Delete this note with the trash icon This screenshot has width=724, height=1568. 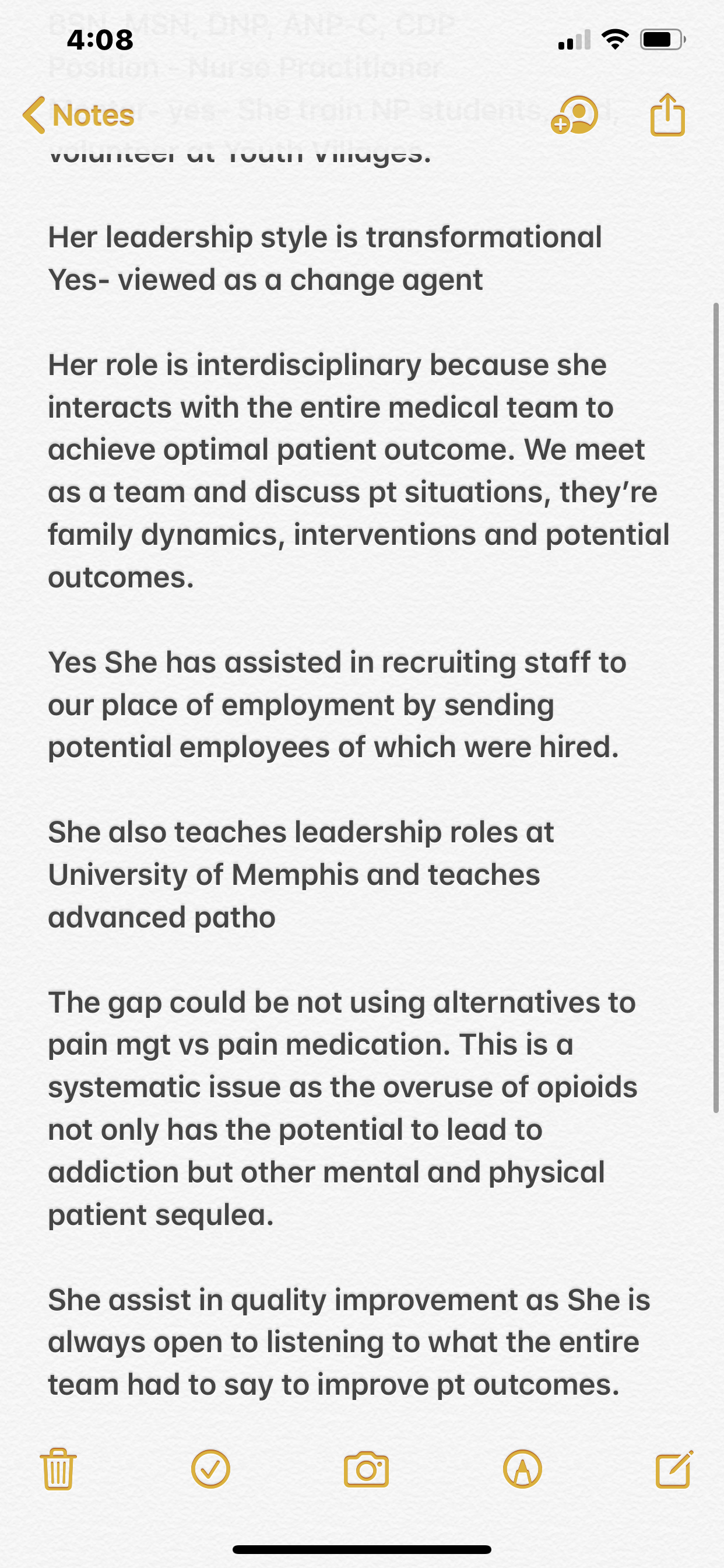[x=58, y=1469]
